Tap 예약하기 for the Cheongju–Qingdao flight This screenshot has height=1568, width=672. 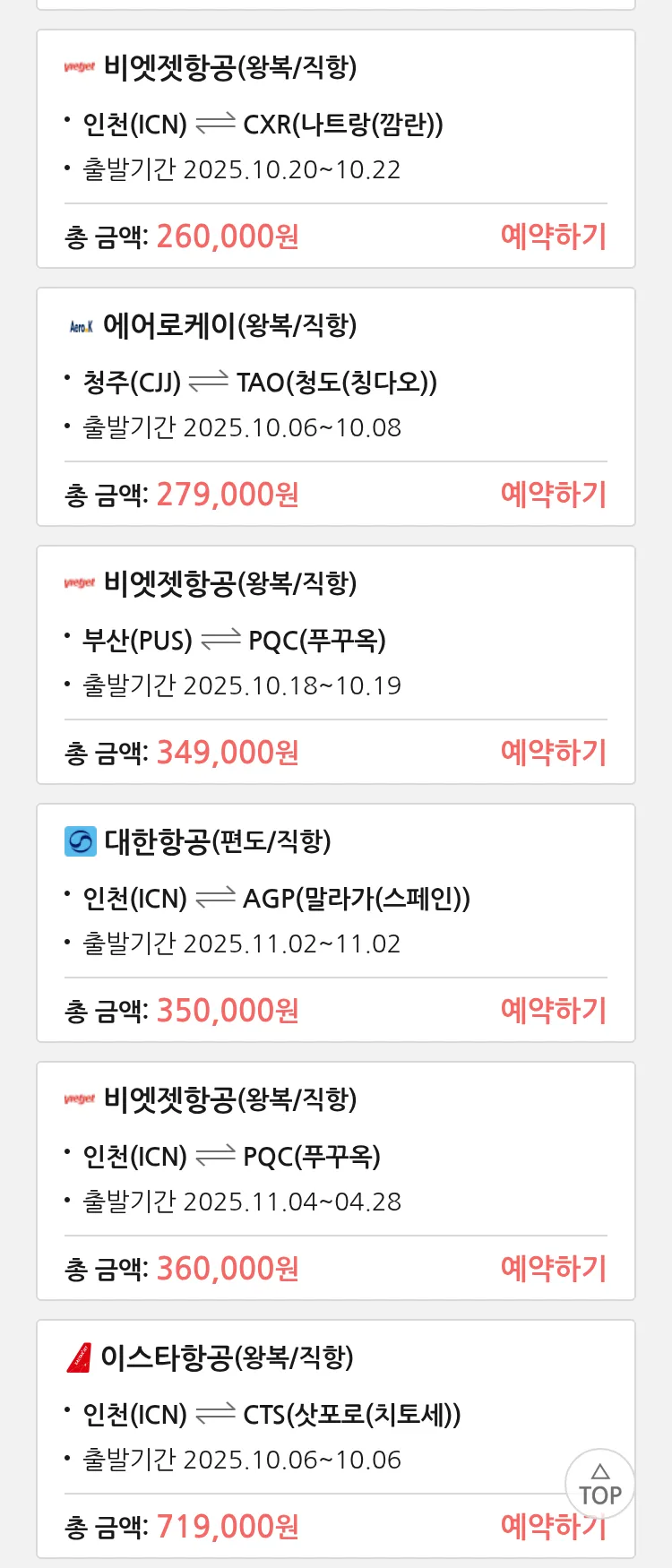point(553,495)
